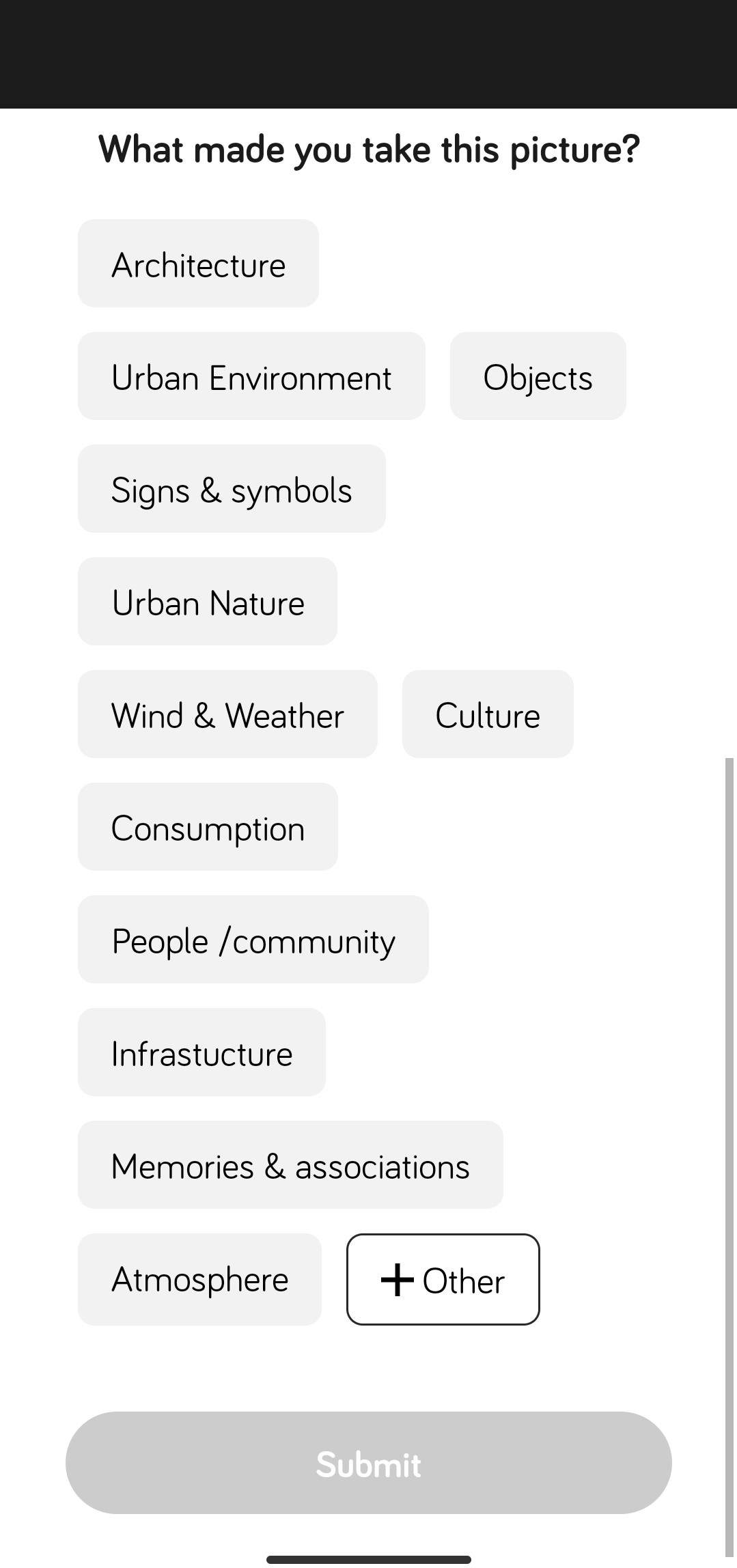Viewport: 737px width, 1568px height.
Task: Tap the Urban Nature chip
Action: [x=208, y=602]
